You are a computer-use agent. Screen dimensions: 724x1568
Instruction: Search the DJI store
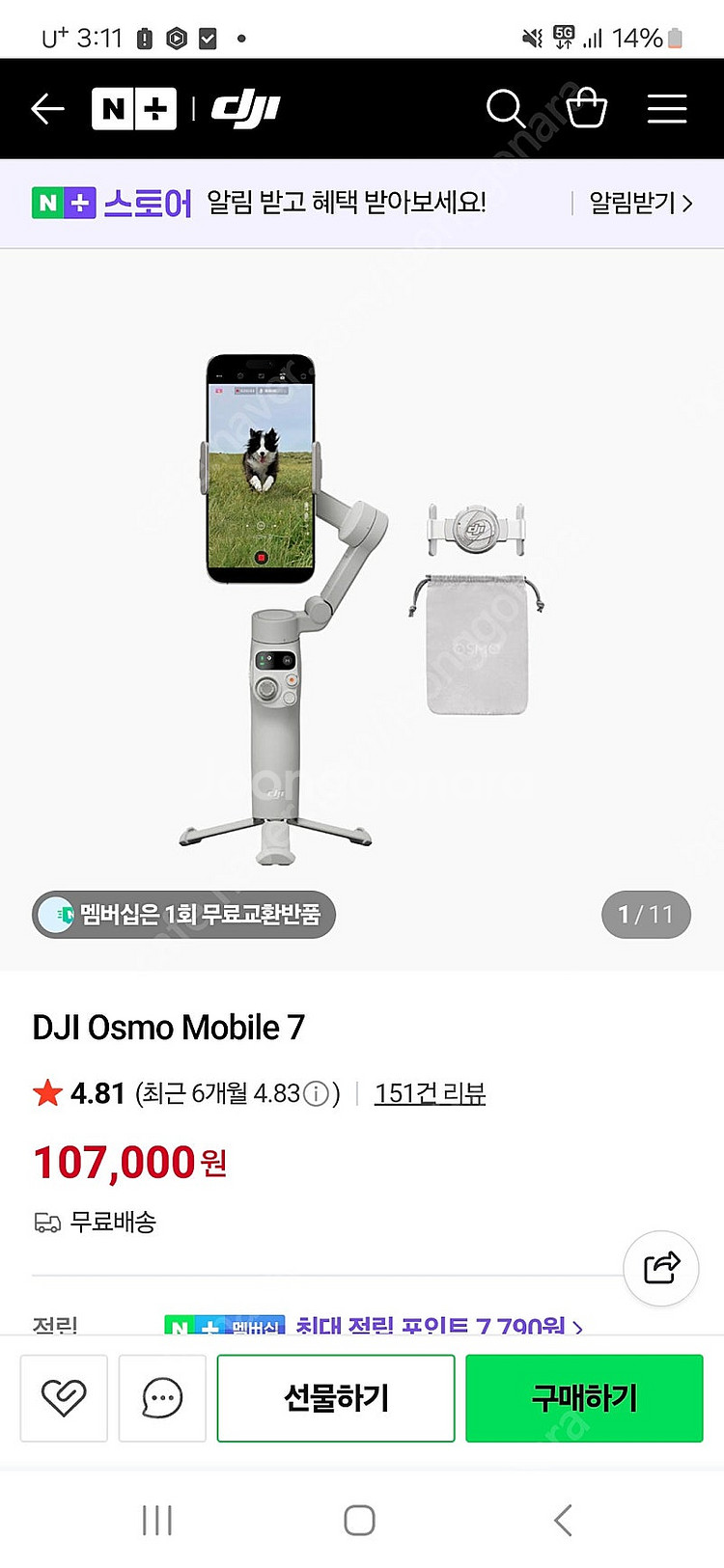click(505, 109)
